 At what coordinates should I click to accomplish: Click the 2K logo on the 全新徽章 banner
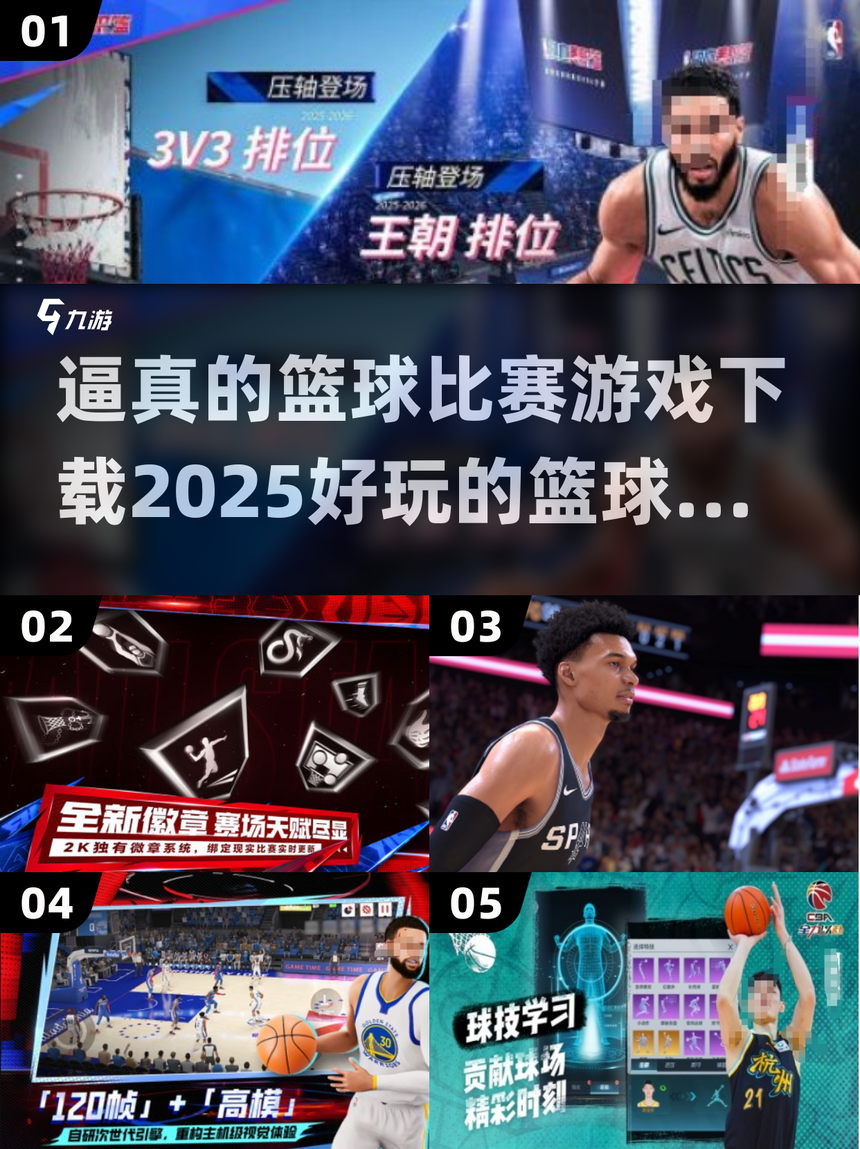(x=76, y=847)
